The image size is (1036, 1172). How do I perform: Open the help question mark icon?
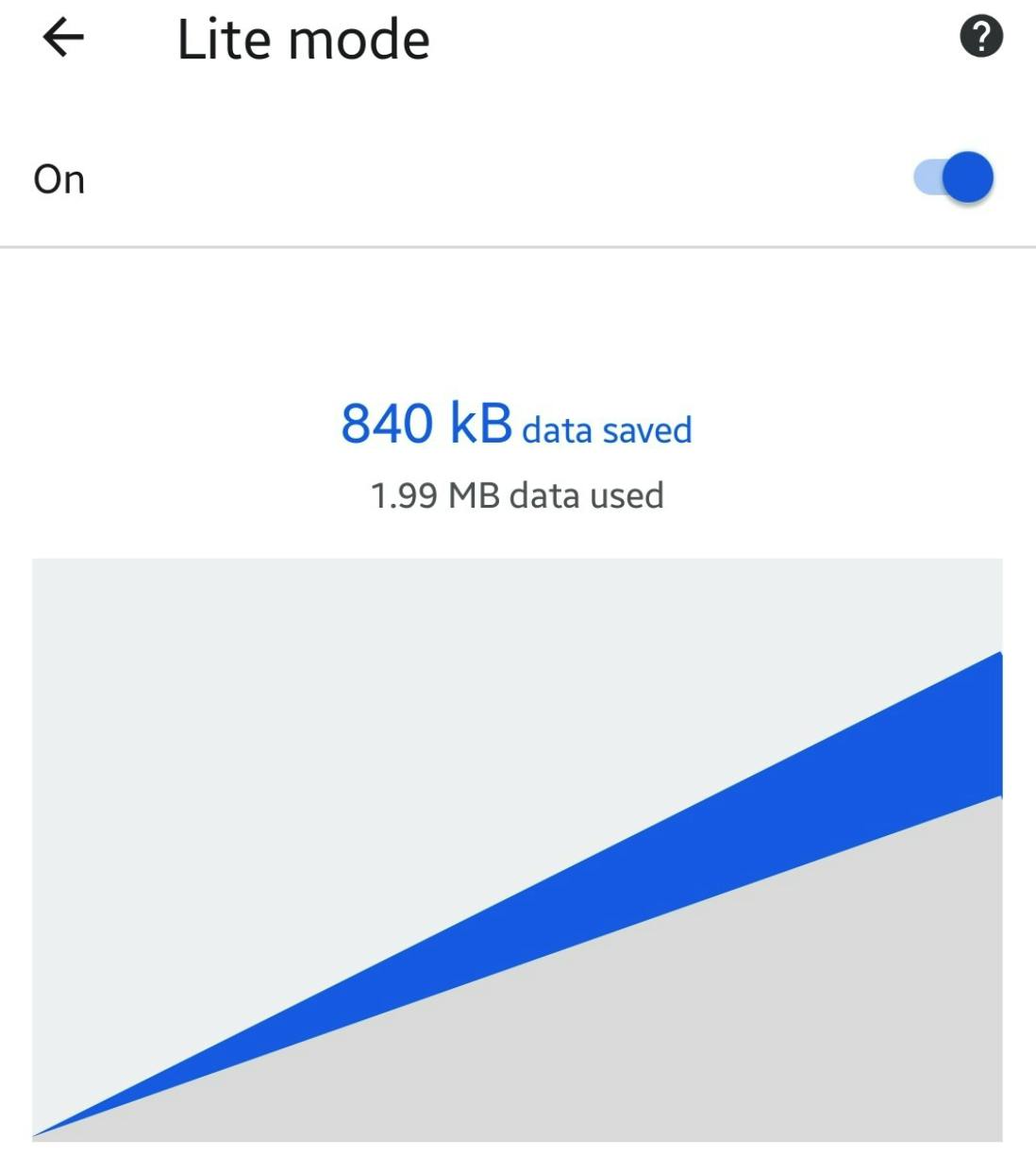coord(980,38)
